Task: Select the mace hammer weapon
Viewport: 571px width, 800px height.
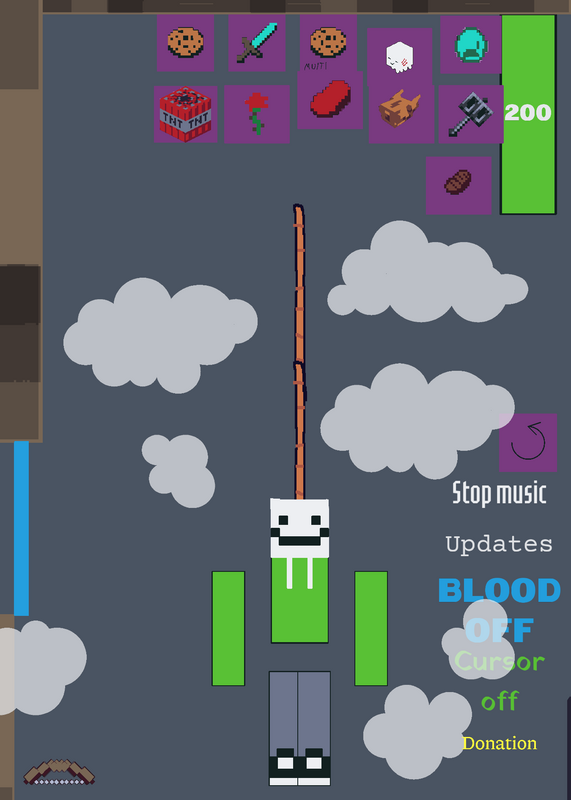Action: (x=470, y=114)
